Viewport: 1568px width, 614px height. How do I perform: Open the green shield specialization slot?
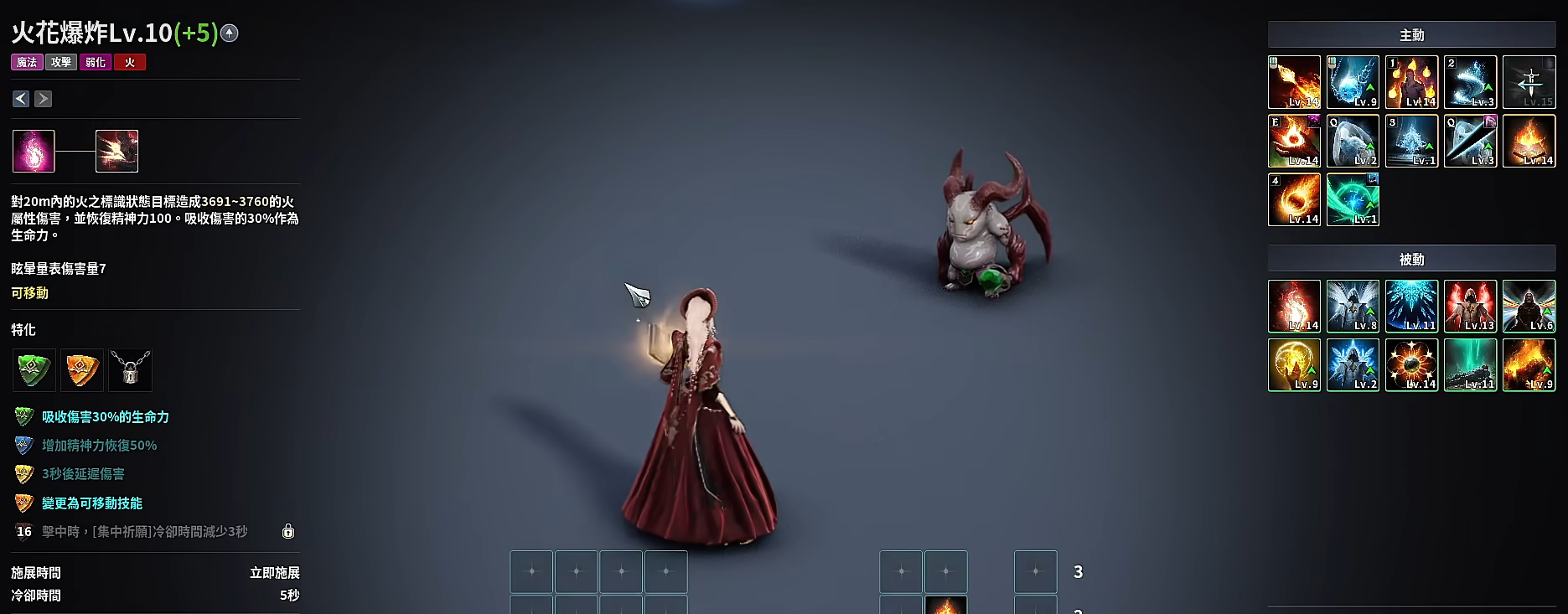point(34,369)
